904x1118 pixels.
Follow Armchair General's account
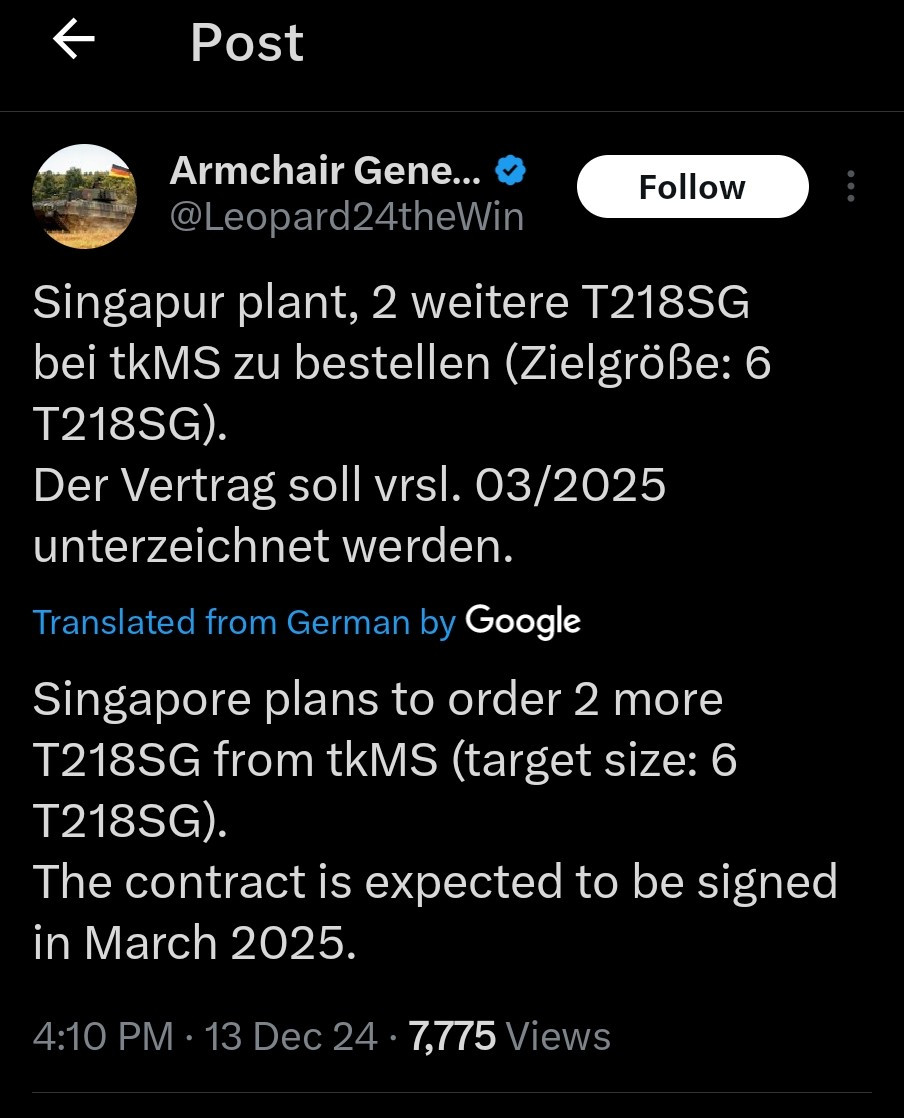692,187
